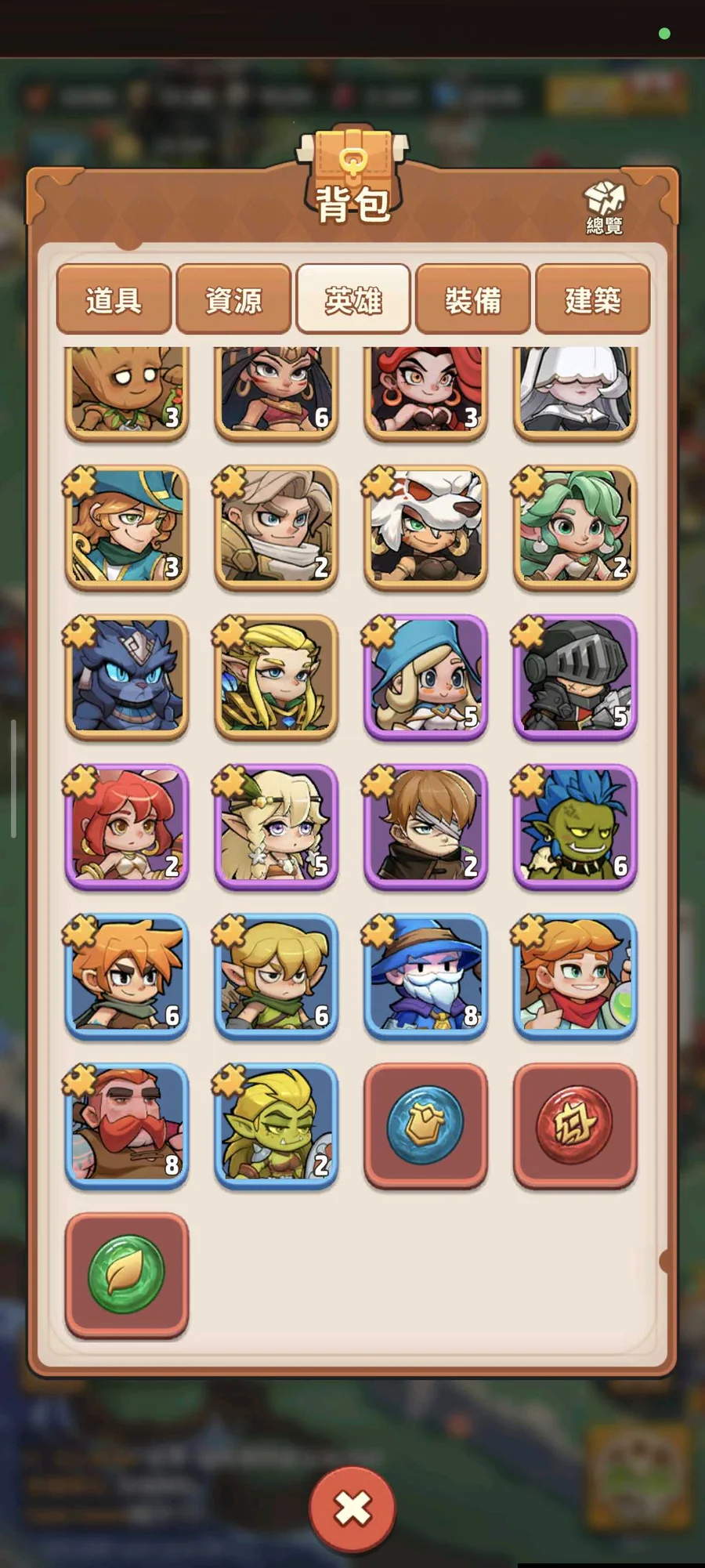The height and width of the screenshot is (1568, 705).
Task: Select the green leaf token item
Action: [x=127, y=1273]
